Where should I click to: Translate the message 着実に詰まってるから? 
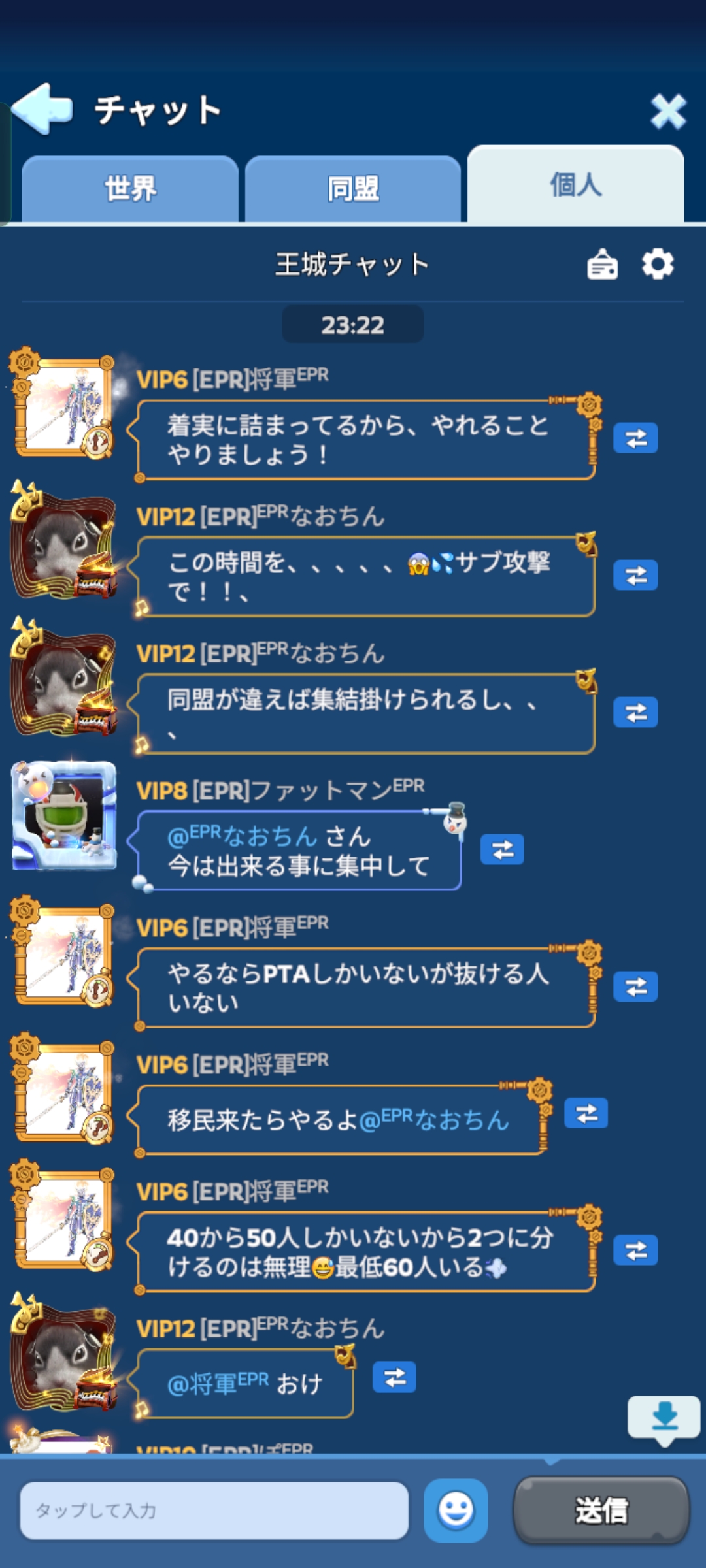tap(635, 438)
